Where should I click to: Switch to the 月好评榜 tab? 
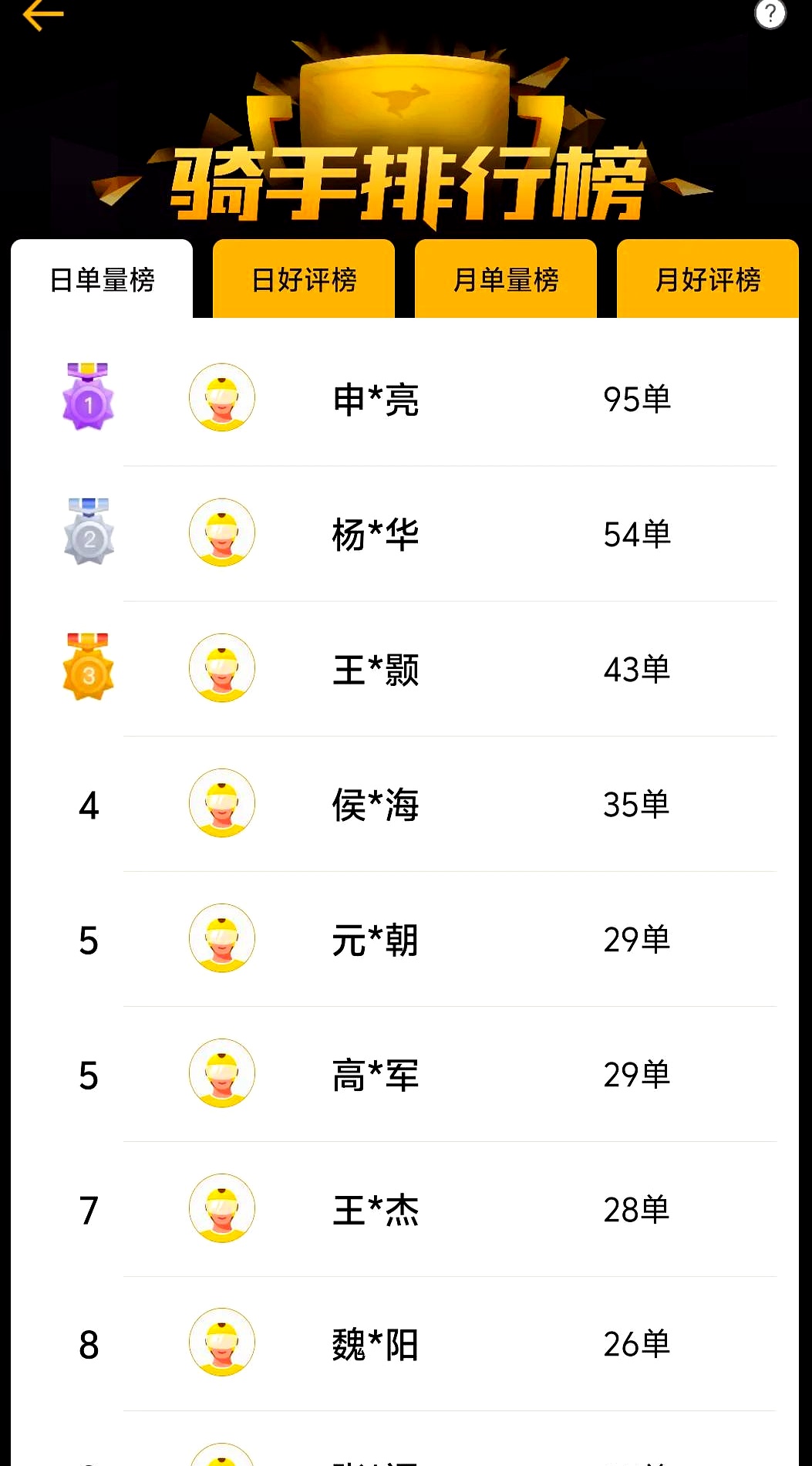point(707,280)
